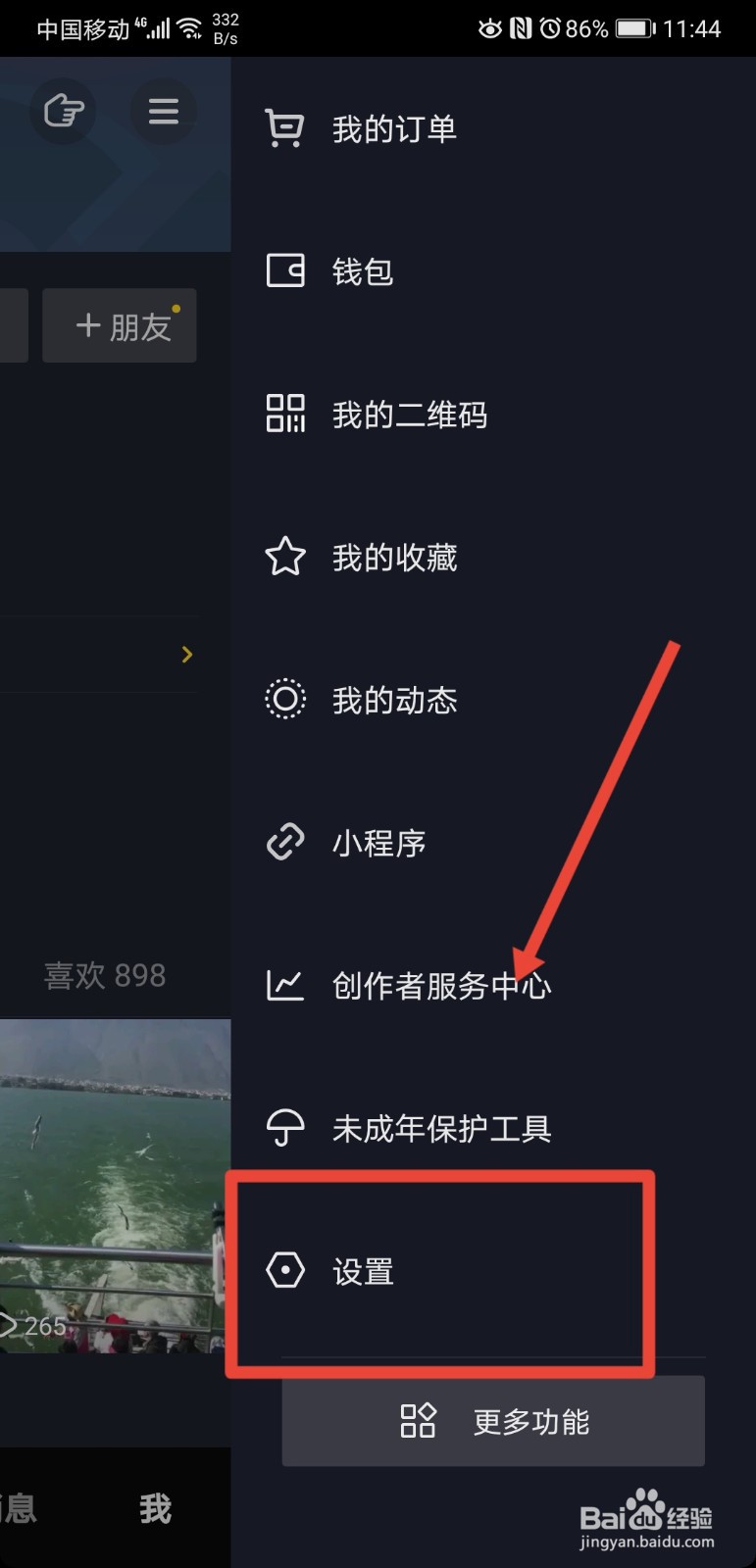Open the 喜欢 898 likes link

[105, 974]
